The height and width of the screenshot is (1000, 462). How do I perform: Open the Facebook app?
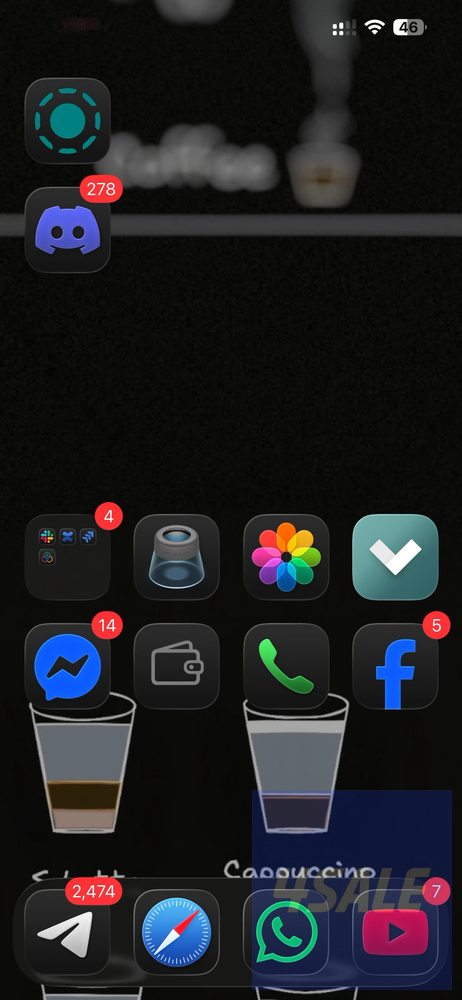395,666
